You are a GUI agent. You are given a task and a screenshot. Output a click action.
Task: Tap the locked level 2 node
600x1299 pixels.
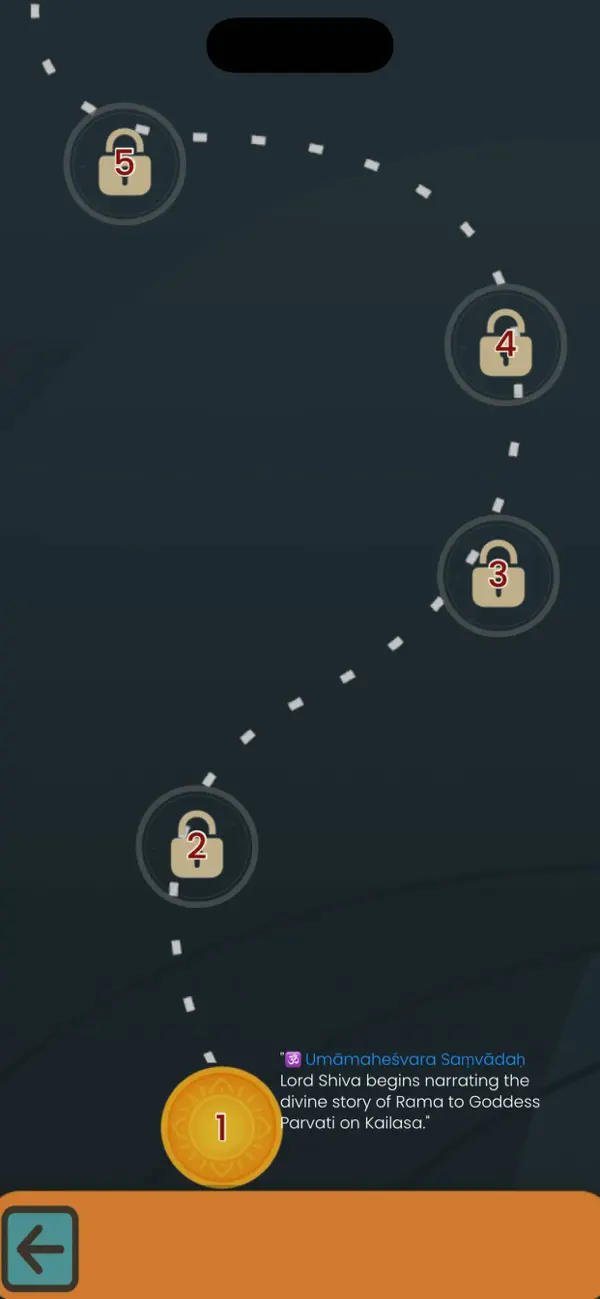(x=197, y=846)
